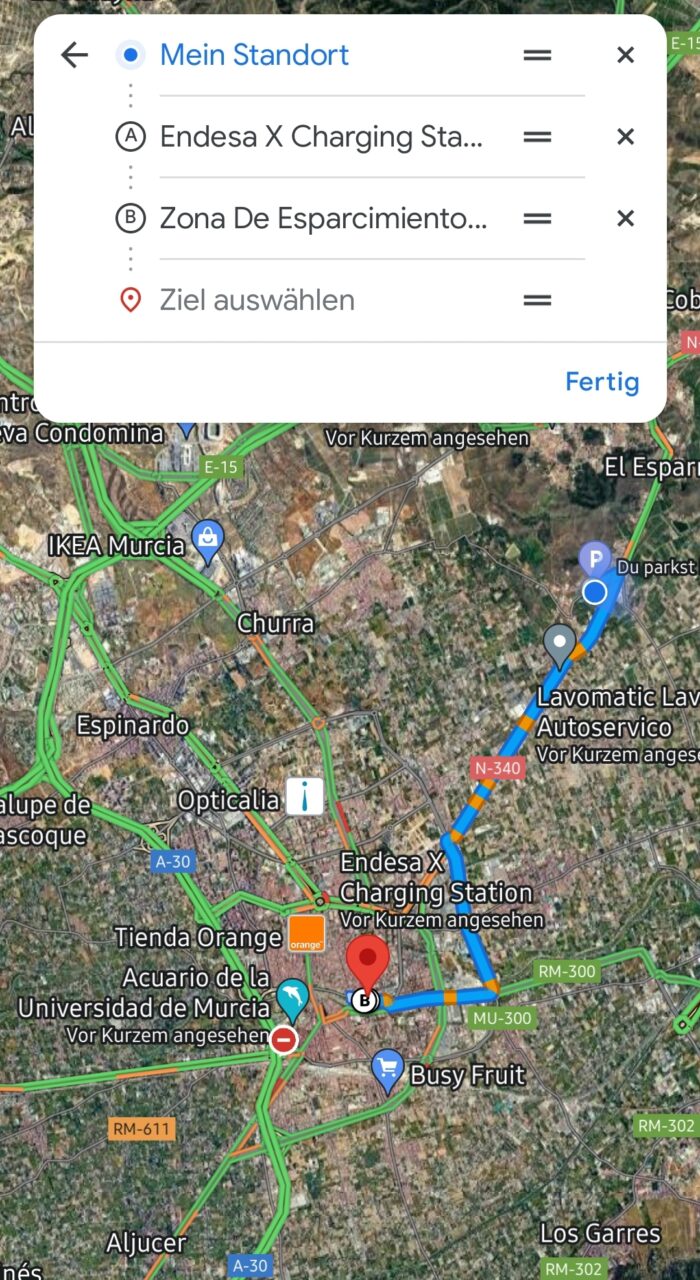Viewport: 700px width, 1280px height.
Task: Edit the Endesa X Charging Station stop
Action: (x=321, y=137)
